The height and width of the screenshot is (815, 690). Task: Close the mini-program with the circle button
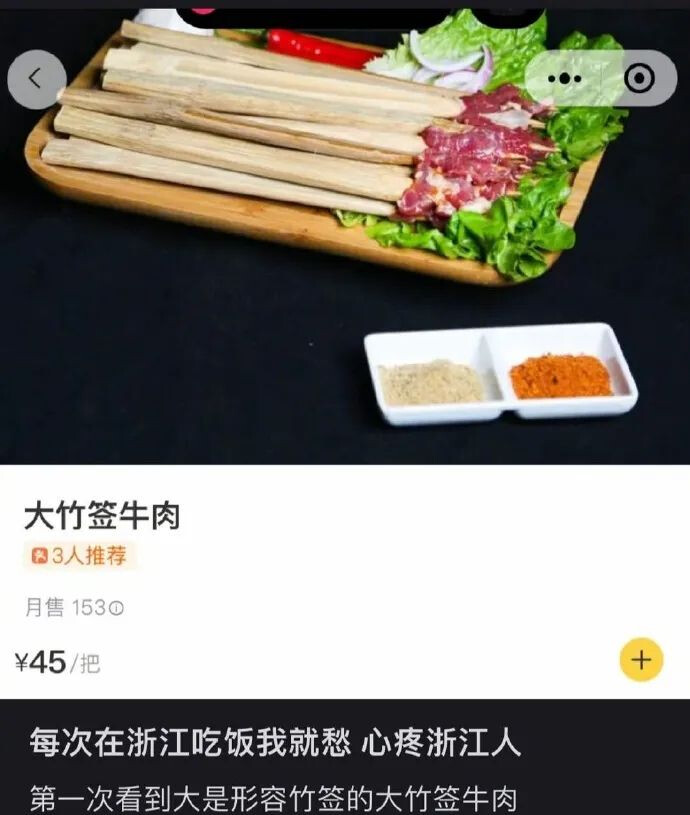coord(638,79)
